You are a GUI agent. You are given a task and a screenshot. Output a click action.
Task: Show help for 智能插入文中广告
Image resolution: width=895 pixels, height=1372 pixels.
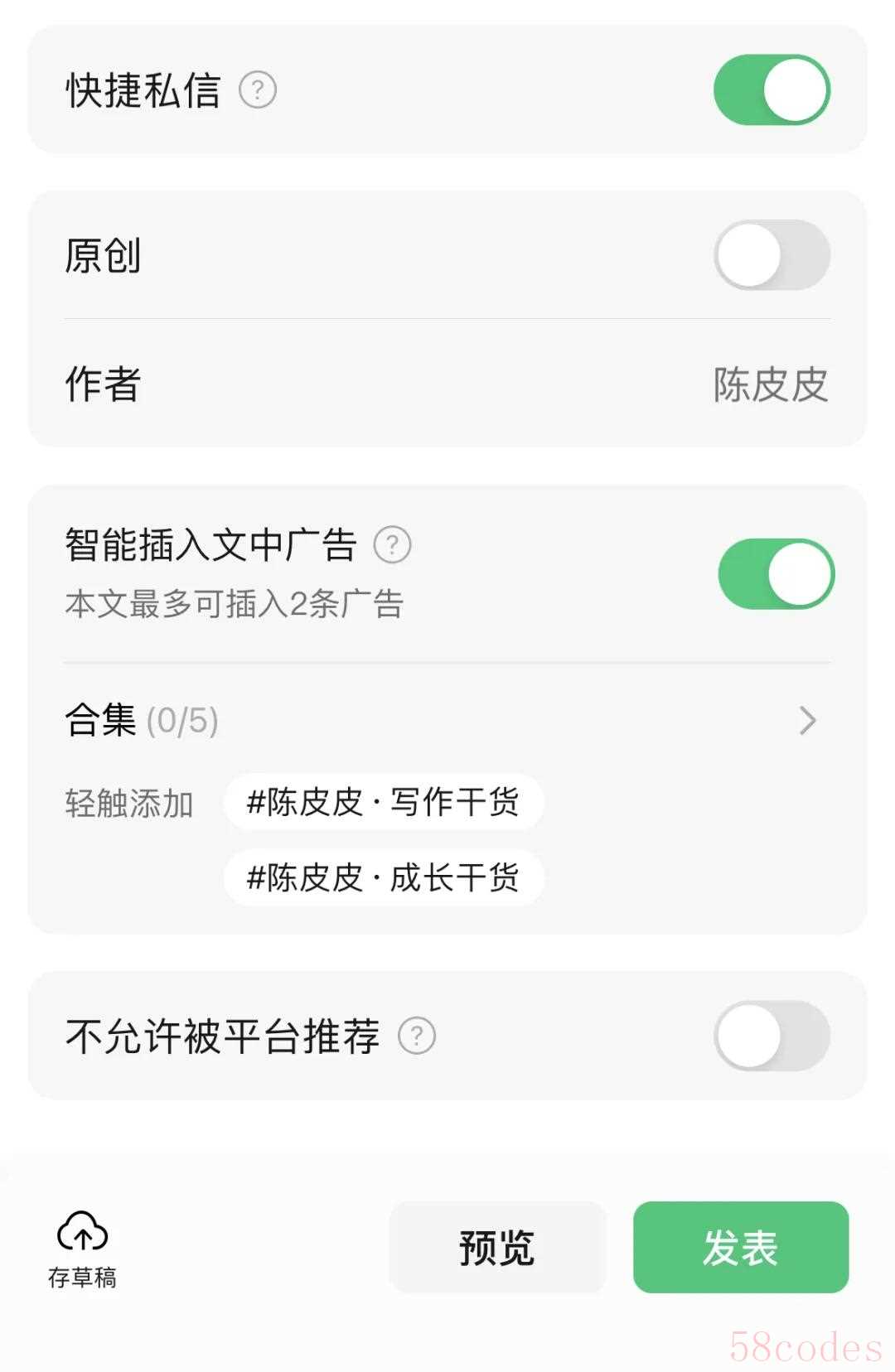[392, 545]
